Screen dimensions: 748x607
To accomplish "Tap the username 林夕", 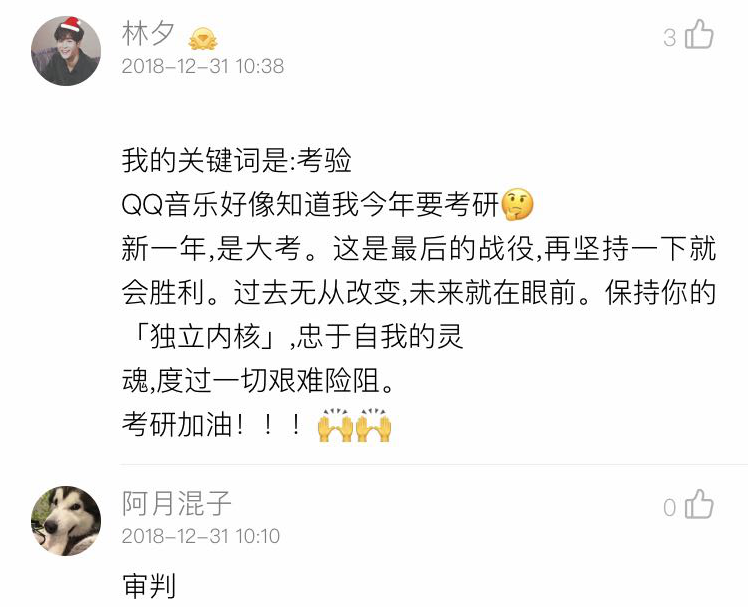I will click(149, 35).
